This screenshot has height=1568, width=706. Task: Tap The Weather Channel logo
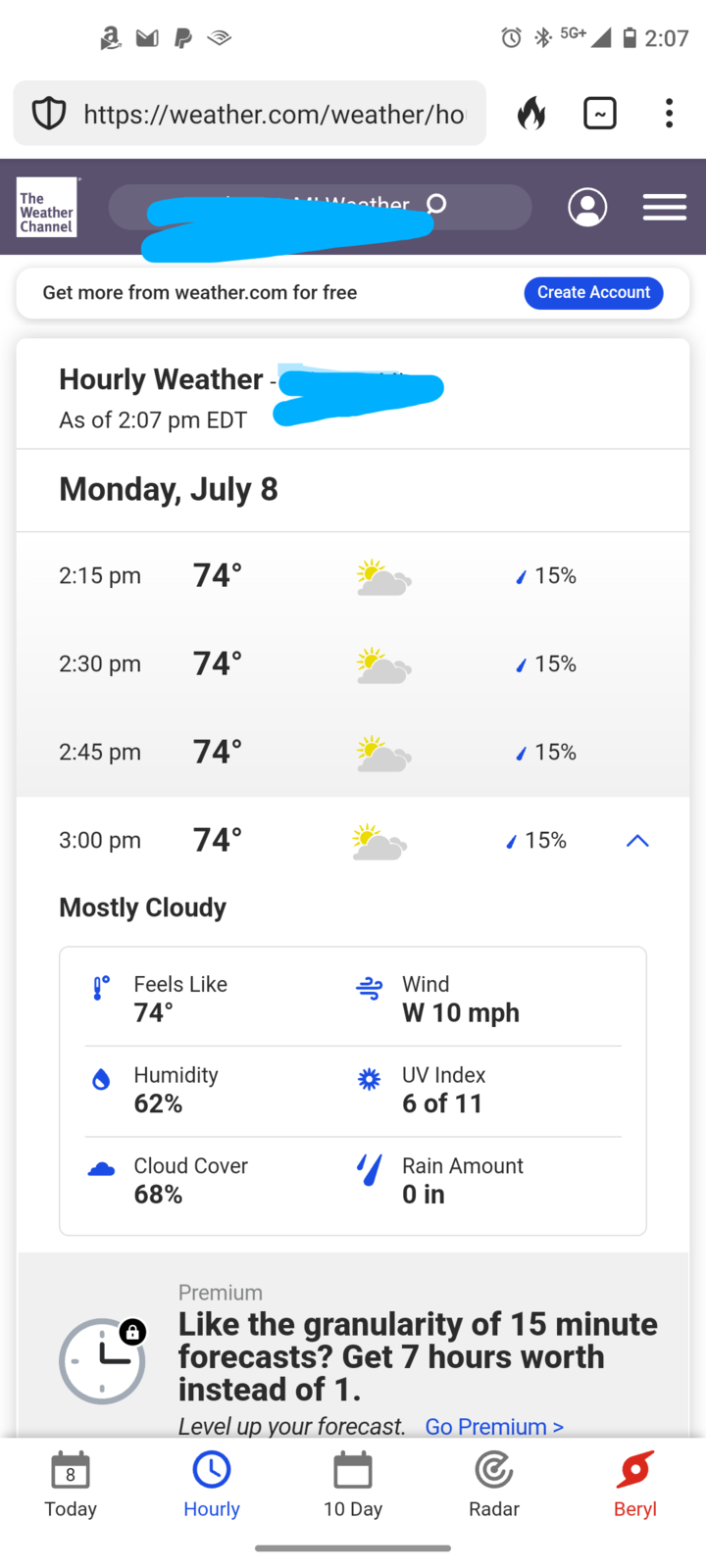[x=47, y=207]
